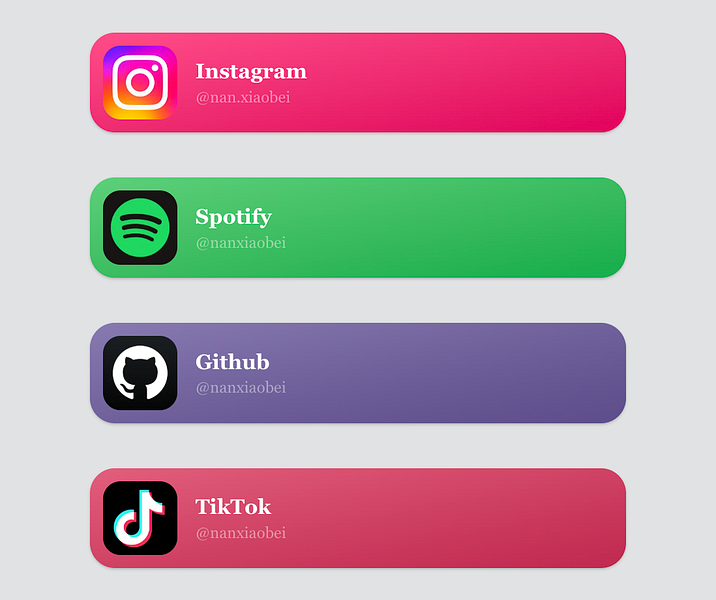Open the Instagram link card
The width and height of the screenshot is (716, 600).
(357, 83)
